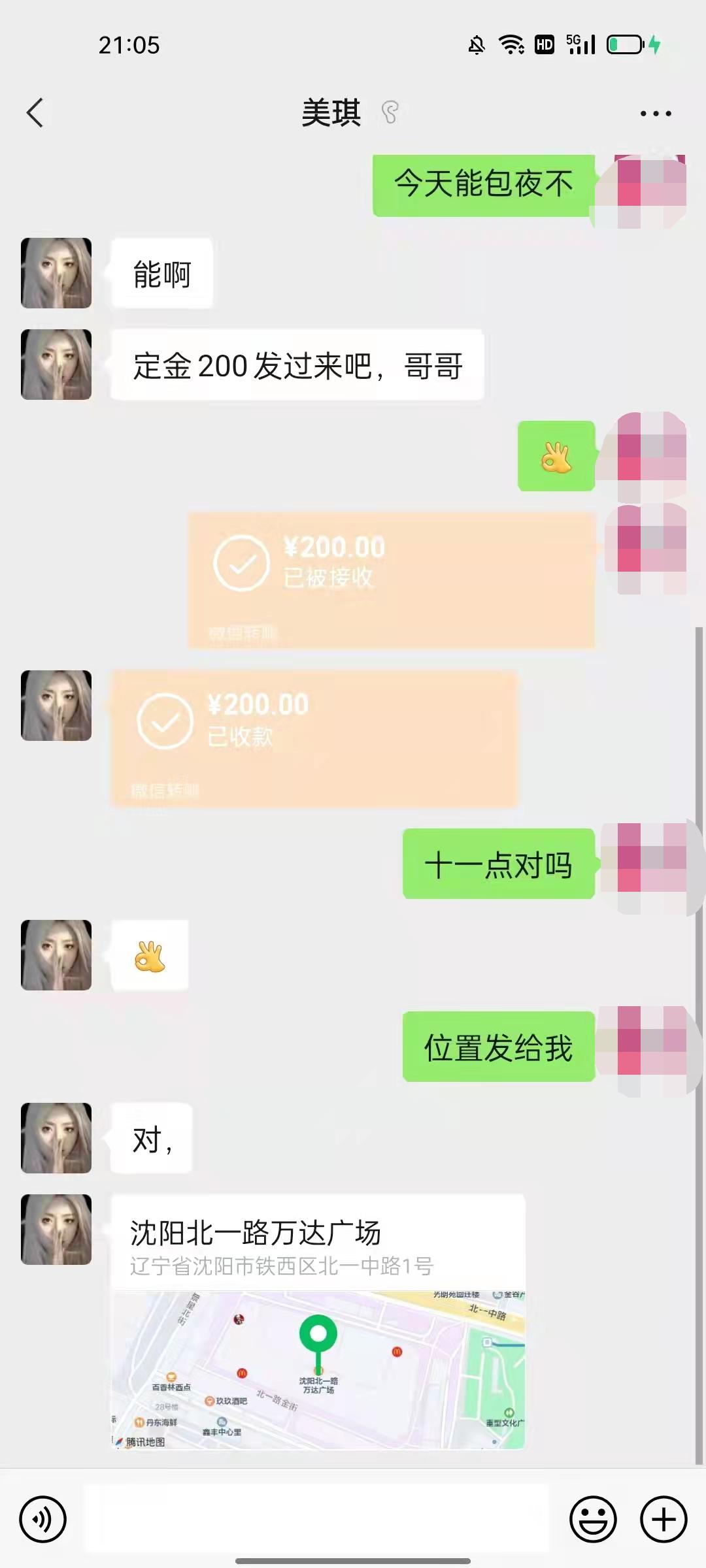Open the 沈阳北一路万达广场 location card
706x1568 pixels.
[318, 1320]
